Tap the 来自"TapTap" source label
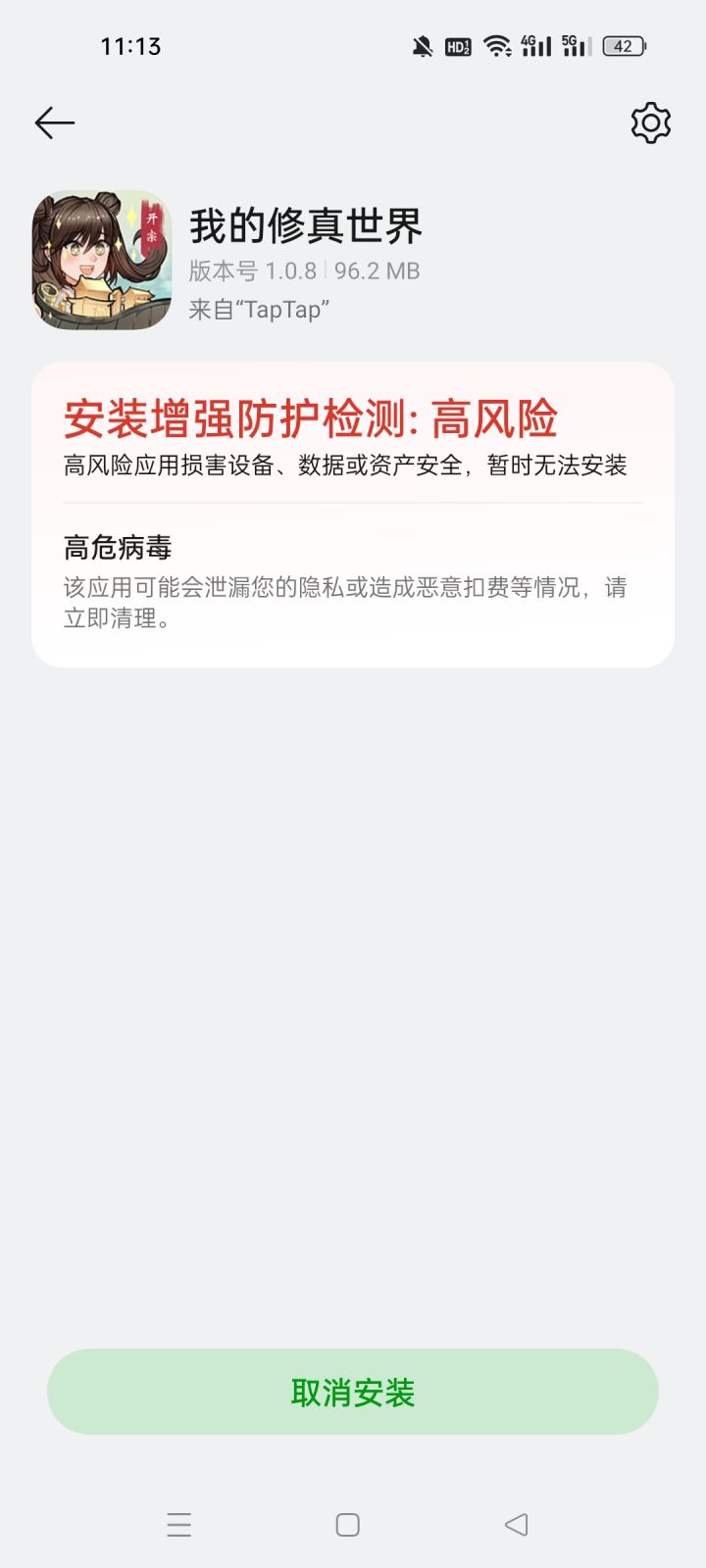 coord(262,309)
